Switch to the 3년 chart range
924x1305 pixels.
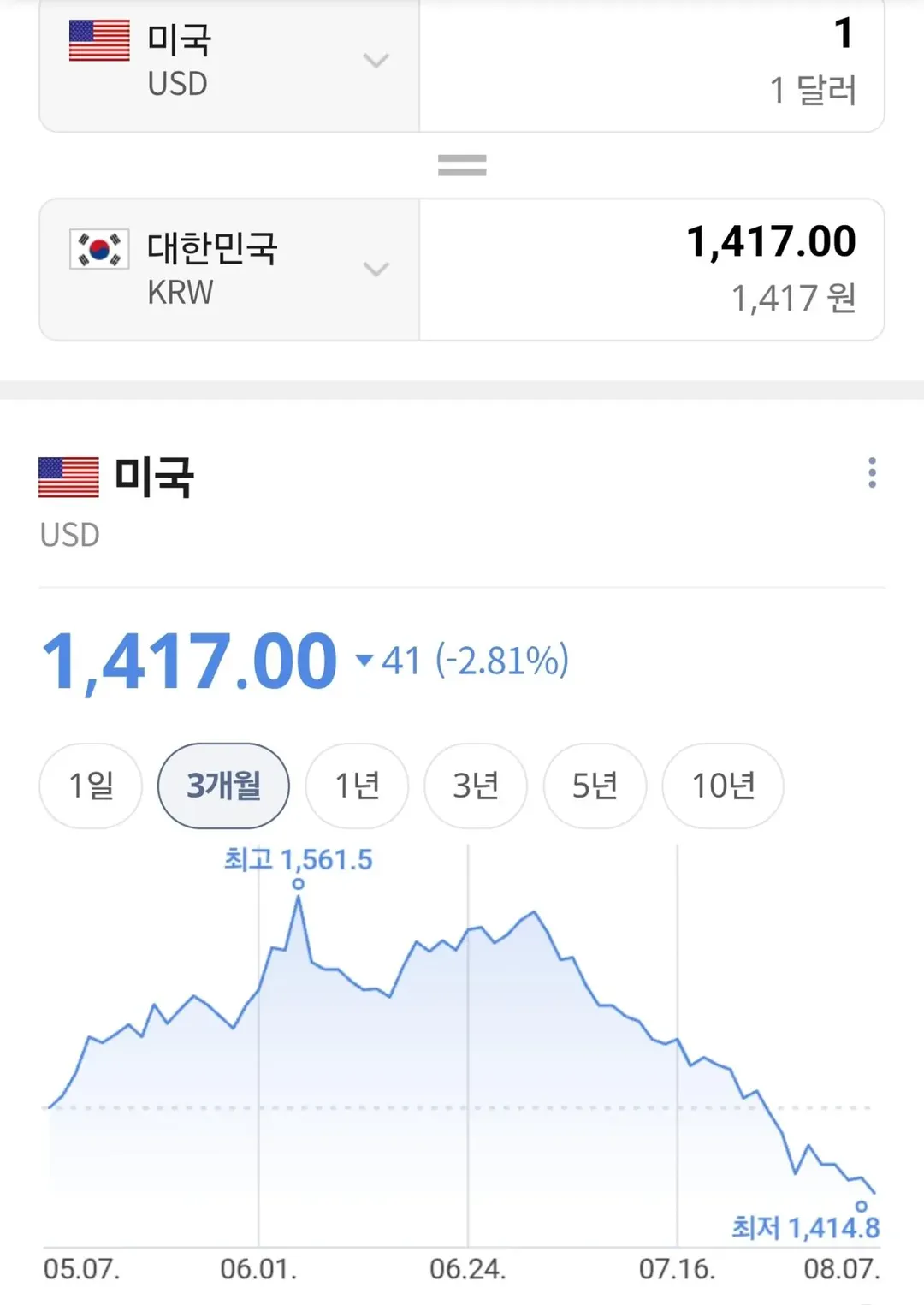pos(476,786)
